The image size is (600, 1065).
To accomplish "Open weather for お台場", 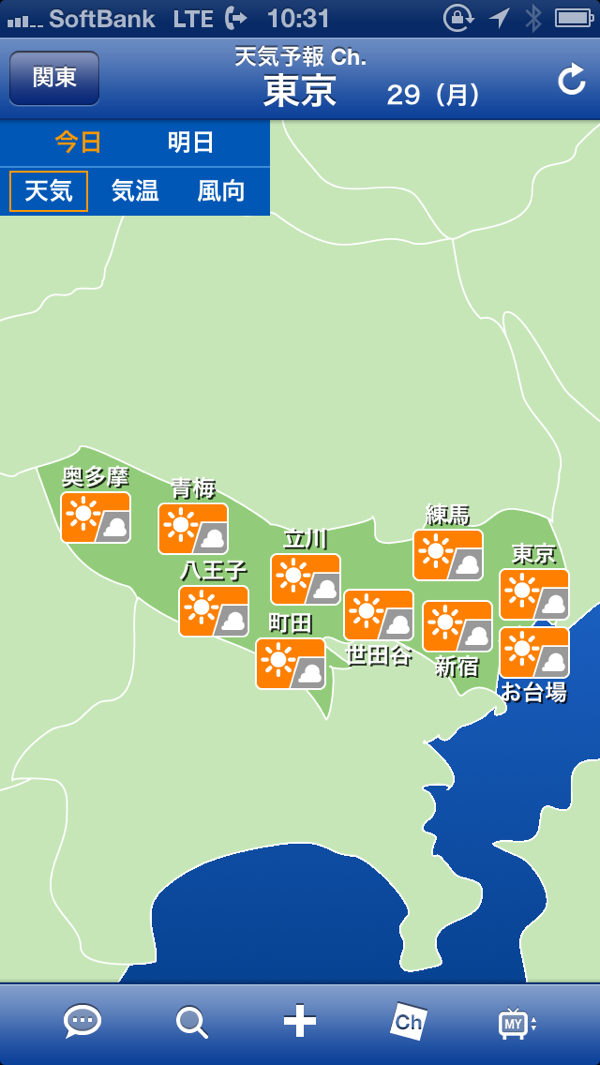I will 534,652.
